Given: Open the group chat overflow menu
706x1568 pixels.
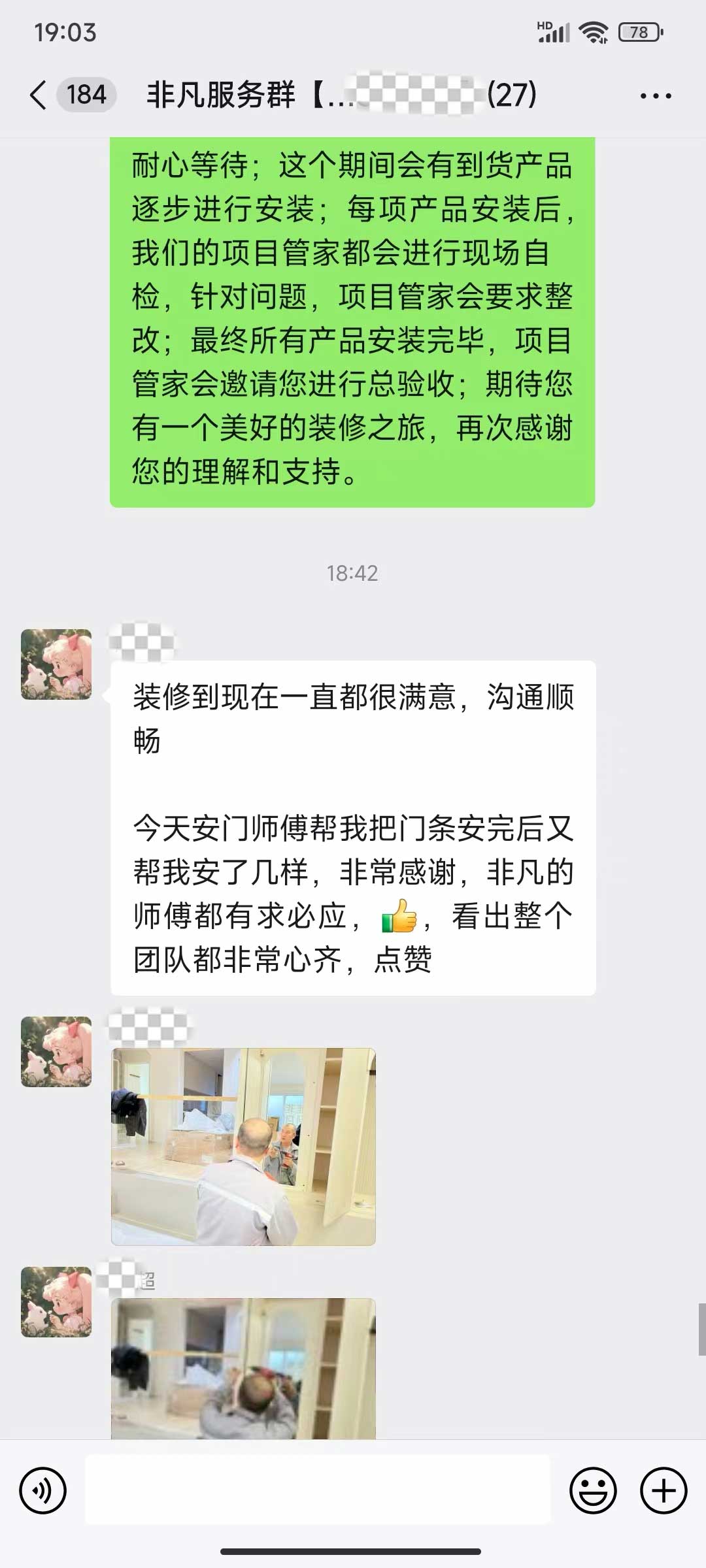Looking at the screenshot, I should tap(655, 96).
